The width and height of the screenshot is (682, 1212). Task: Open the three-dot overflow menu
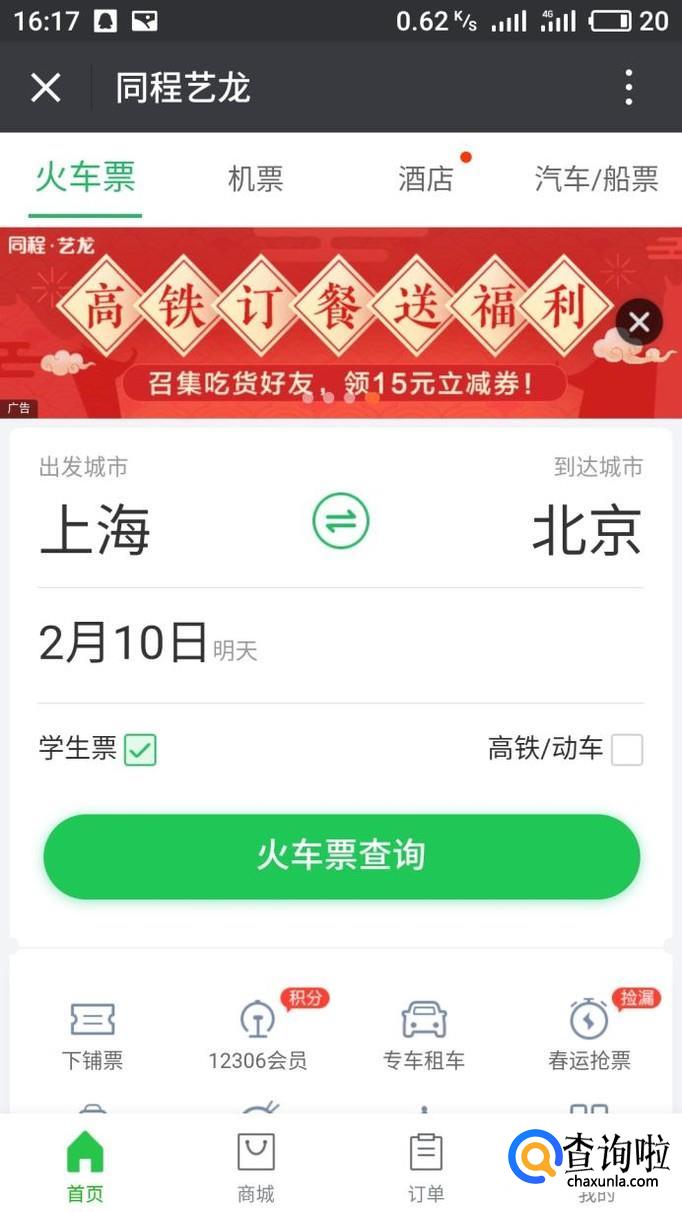(x=628, y=88)
